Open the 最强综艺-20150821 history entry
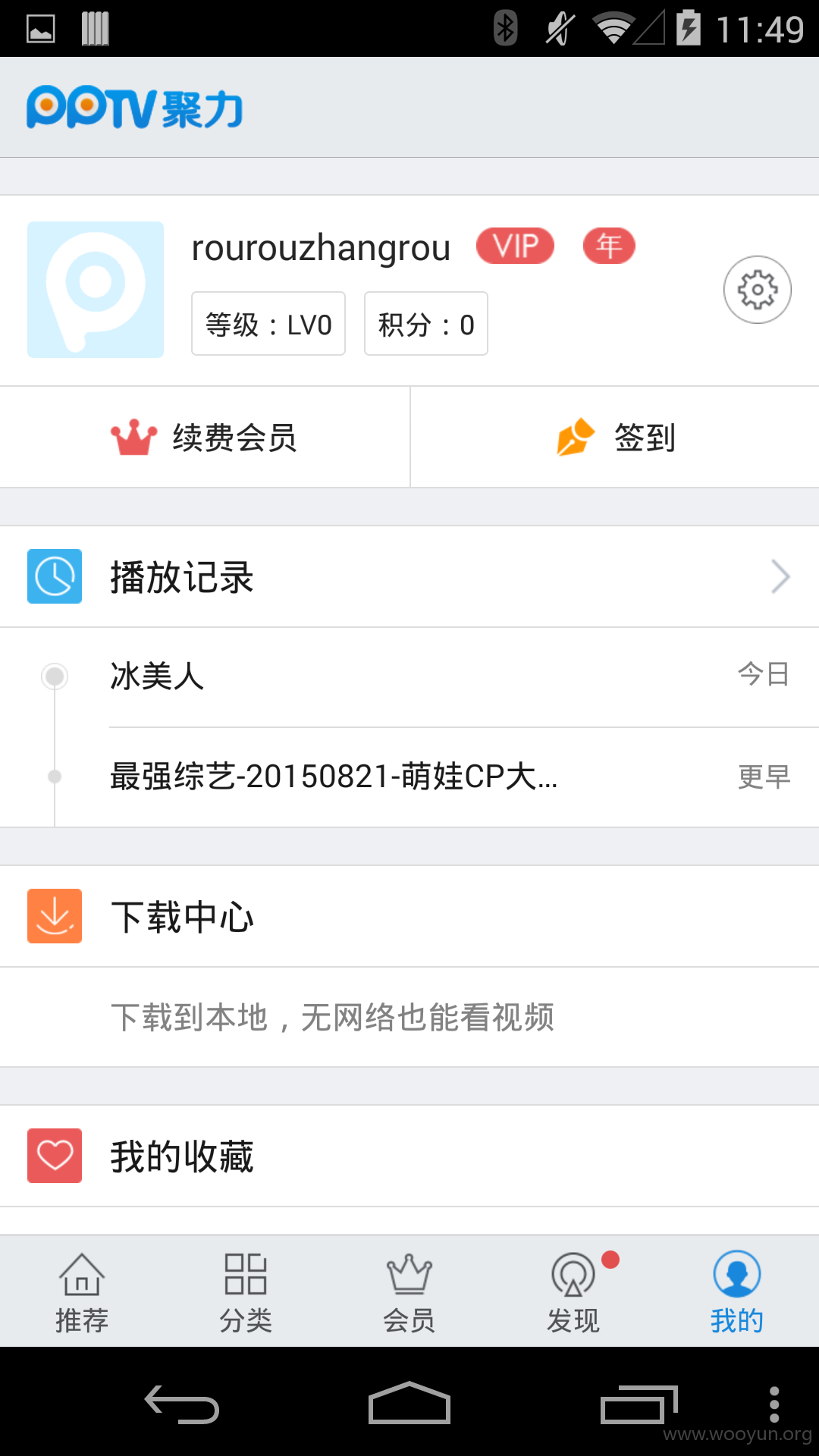Image resolution: width=819 pixels, height=1456 pixels. point(409,777)
